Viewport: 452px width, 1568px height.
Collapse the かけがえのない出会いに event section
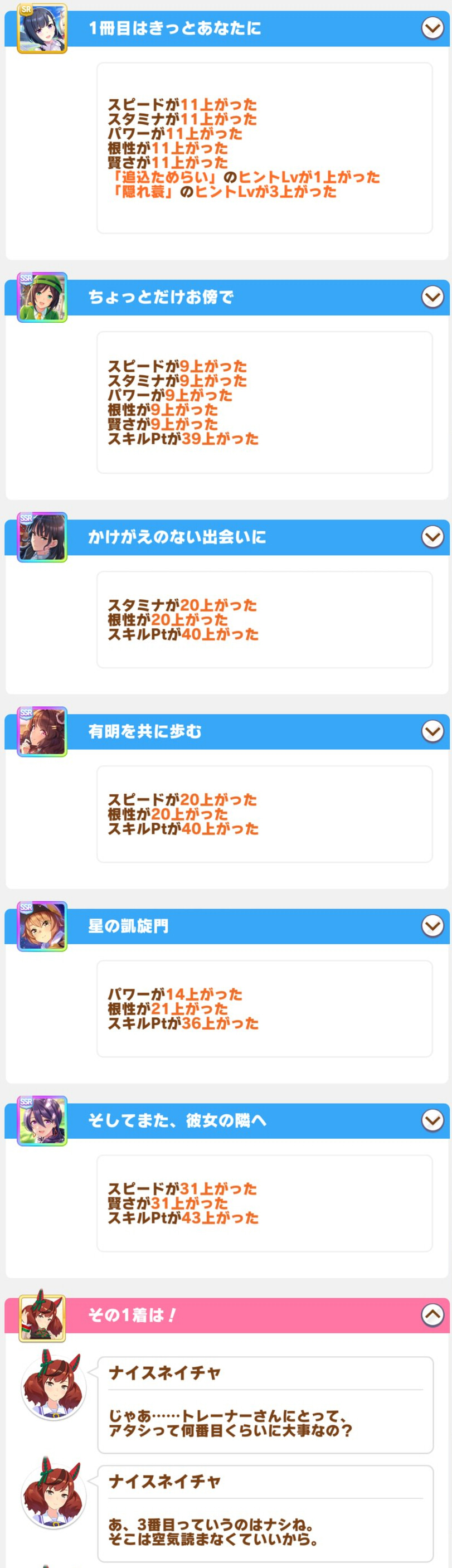pos(432,537)
